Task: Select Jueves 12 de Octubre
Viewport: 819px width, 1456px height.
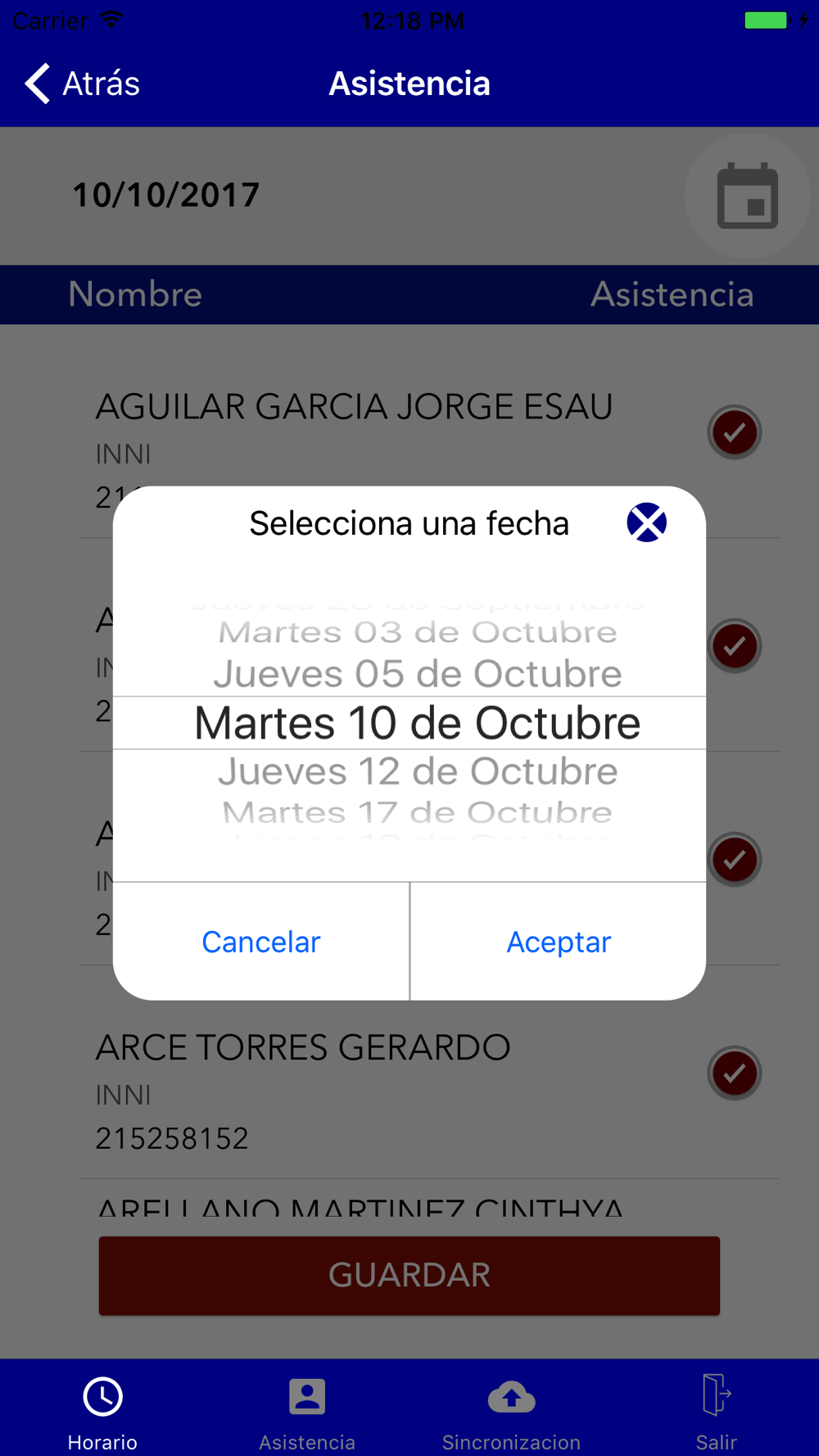Action: click(x=418, y=771)
